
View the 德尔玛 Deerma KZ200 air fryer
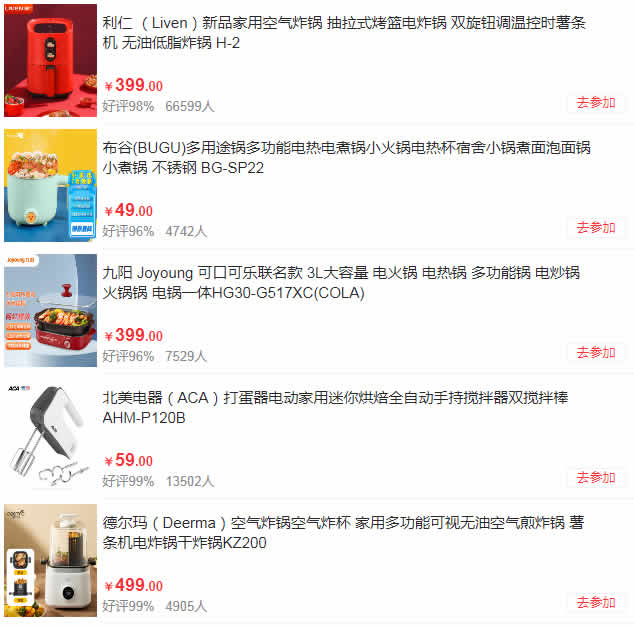(x=342, y=533)
